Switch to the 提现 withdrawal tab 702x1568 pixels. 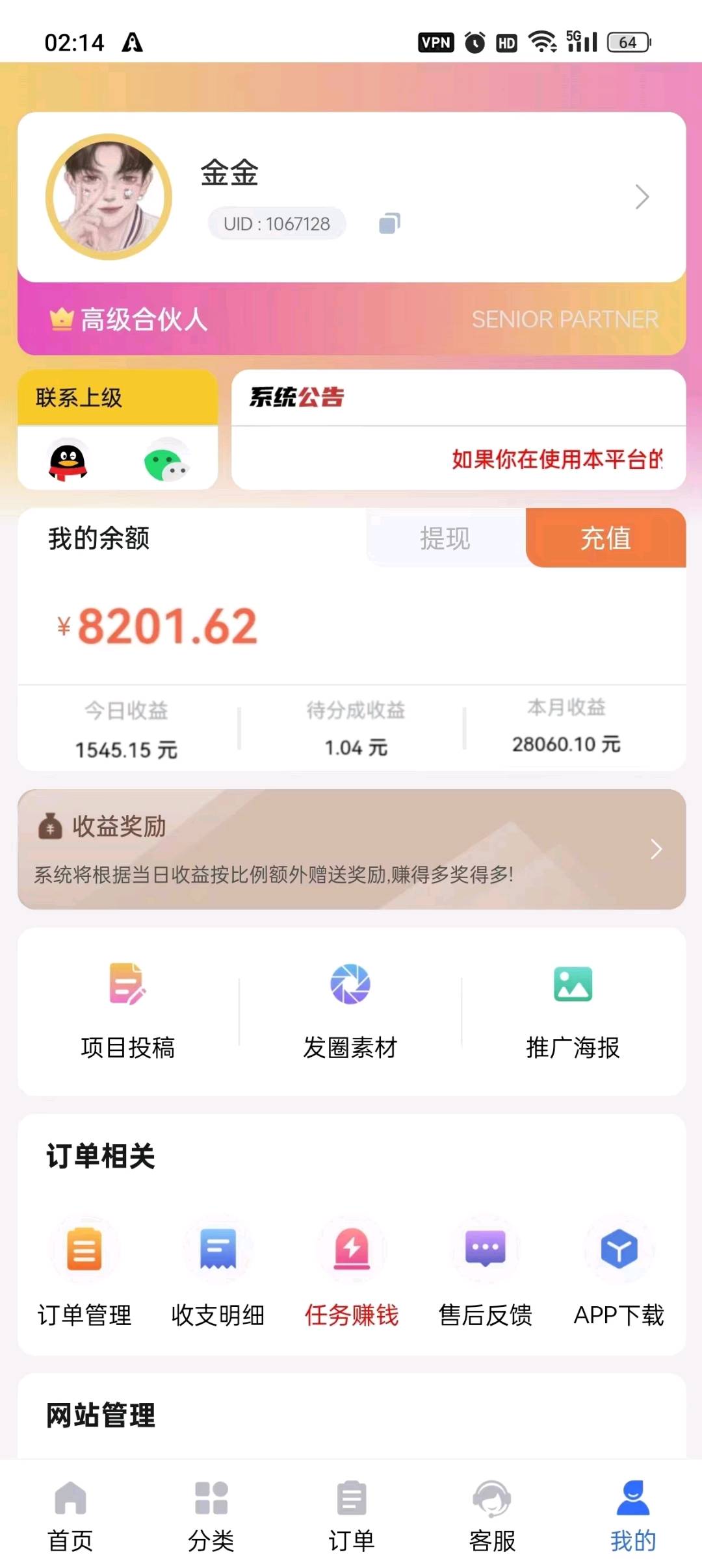[443, 540]
